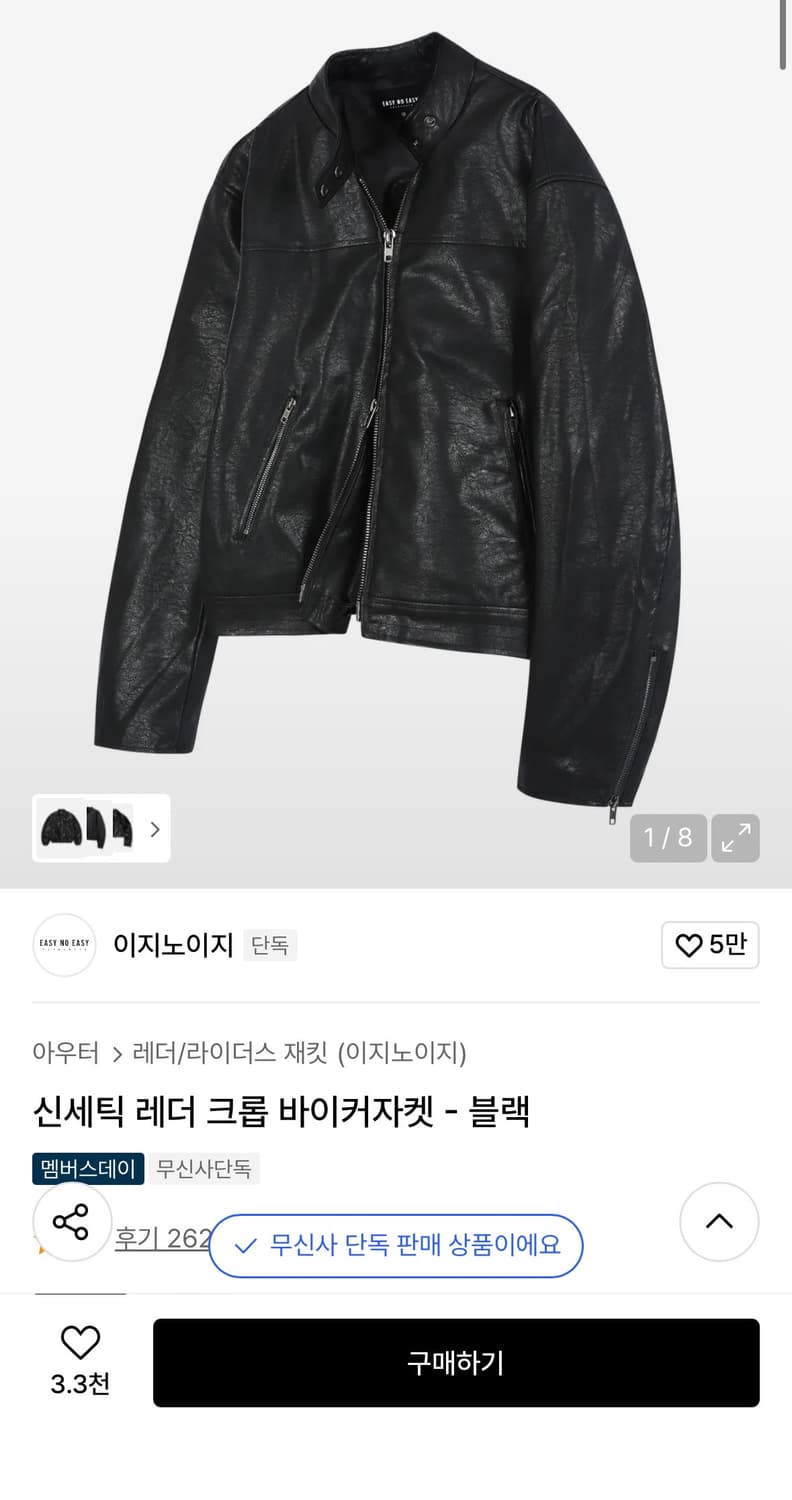Viewport: 792px width, 1500px height.
Task: Expand the thumbnail strip with right chevron
Action: pyautogui.click(x=155, y=829)
